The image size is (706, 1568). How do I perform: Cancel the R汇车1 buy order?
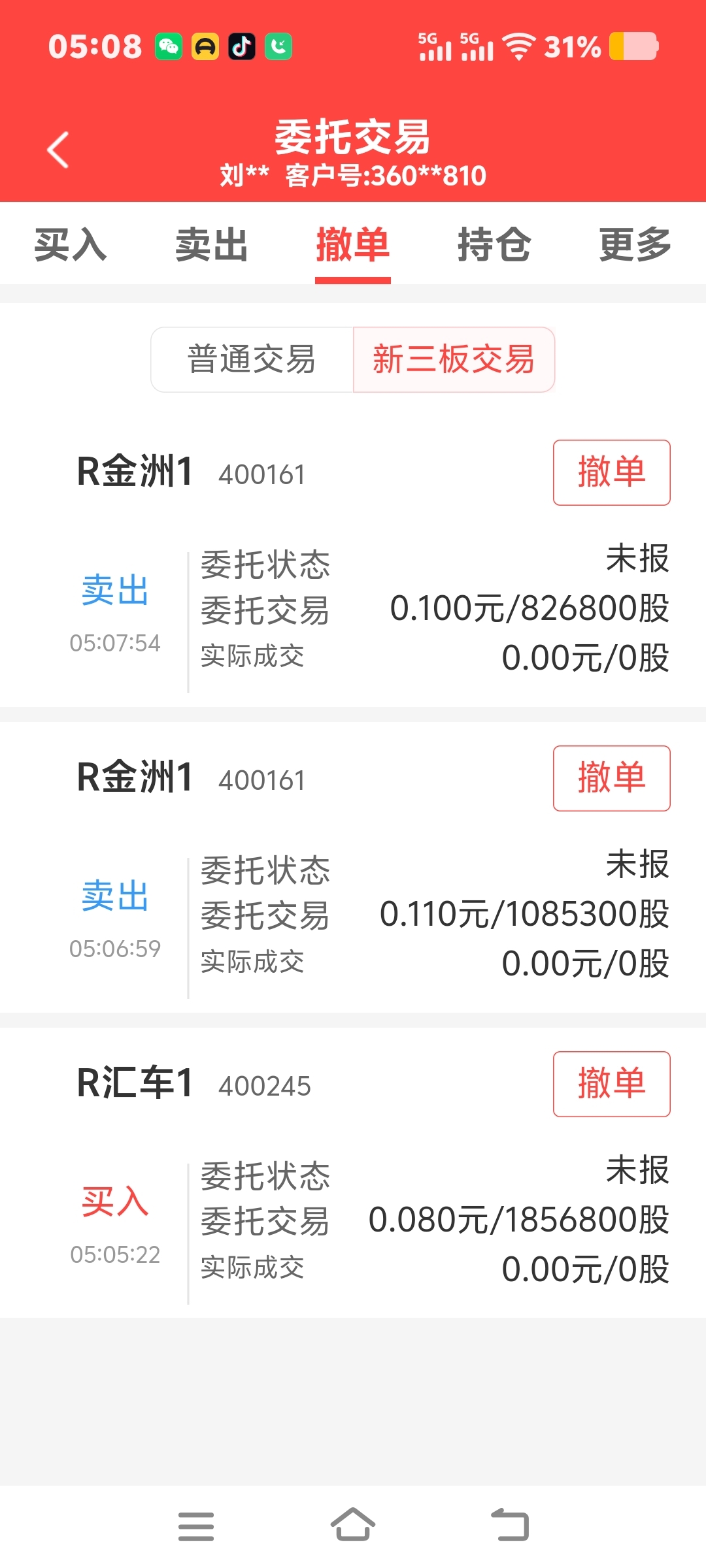click(611, 1084)
